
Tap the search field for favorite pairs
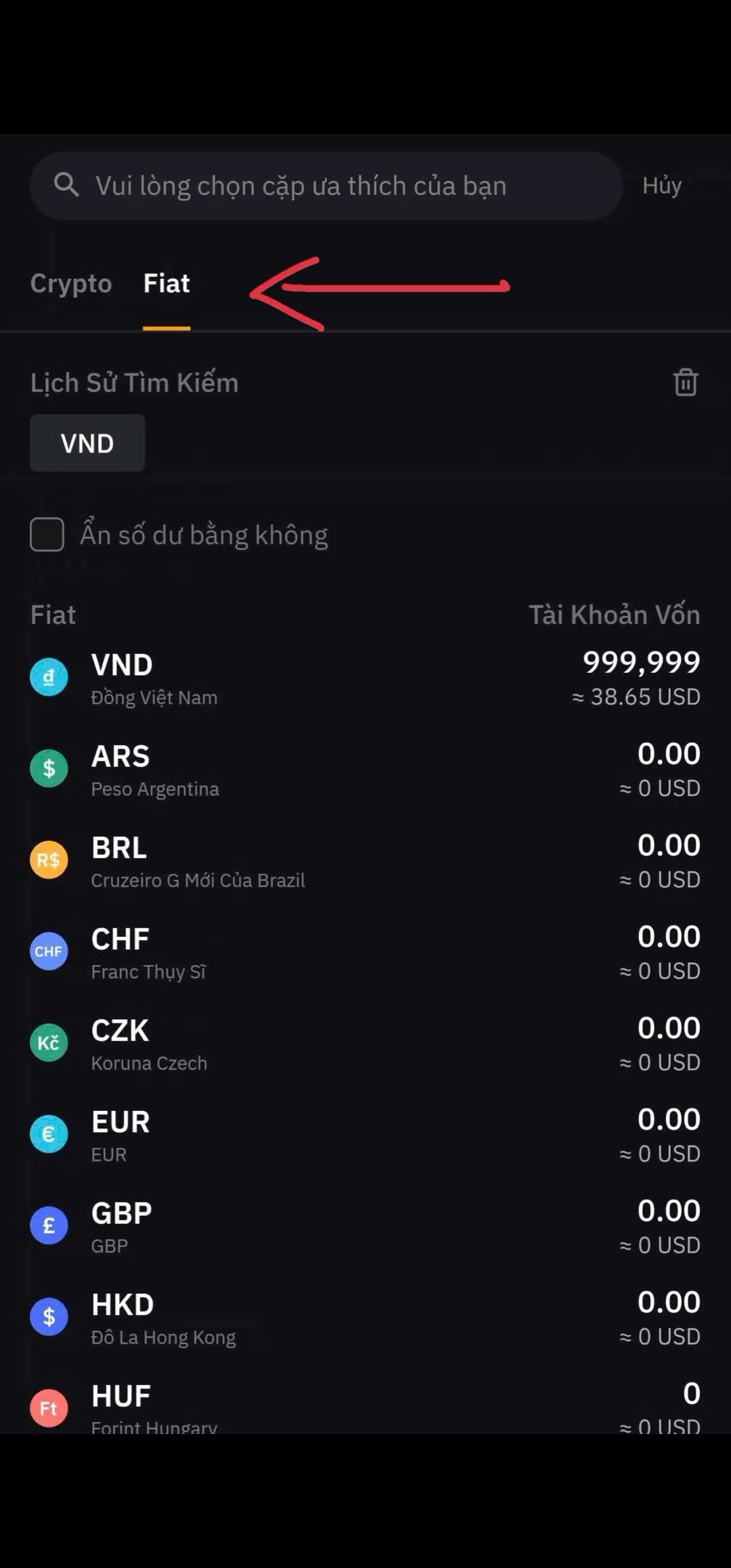coord(325,186)
